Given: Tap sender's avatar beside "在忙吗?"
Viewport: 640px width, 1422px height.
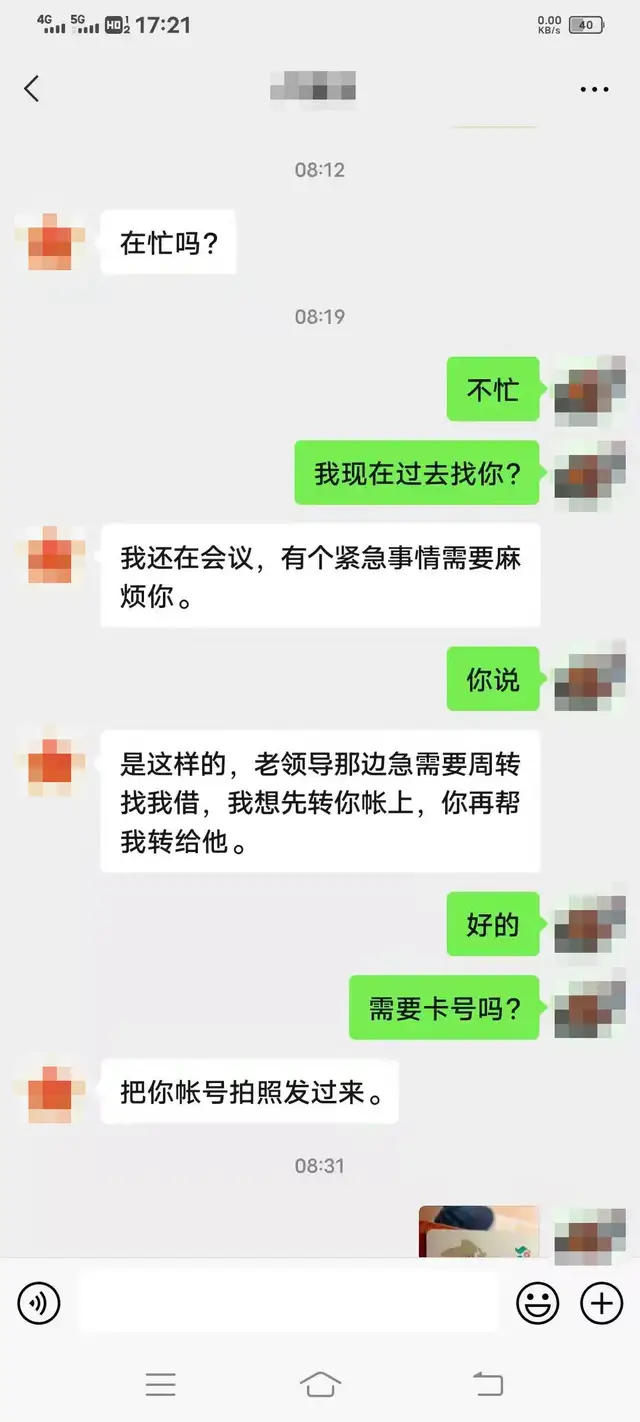Looking at the screenshot, I should [50, 242].
